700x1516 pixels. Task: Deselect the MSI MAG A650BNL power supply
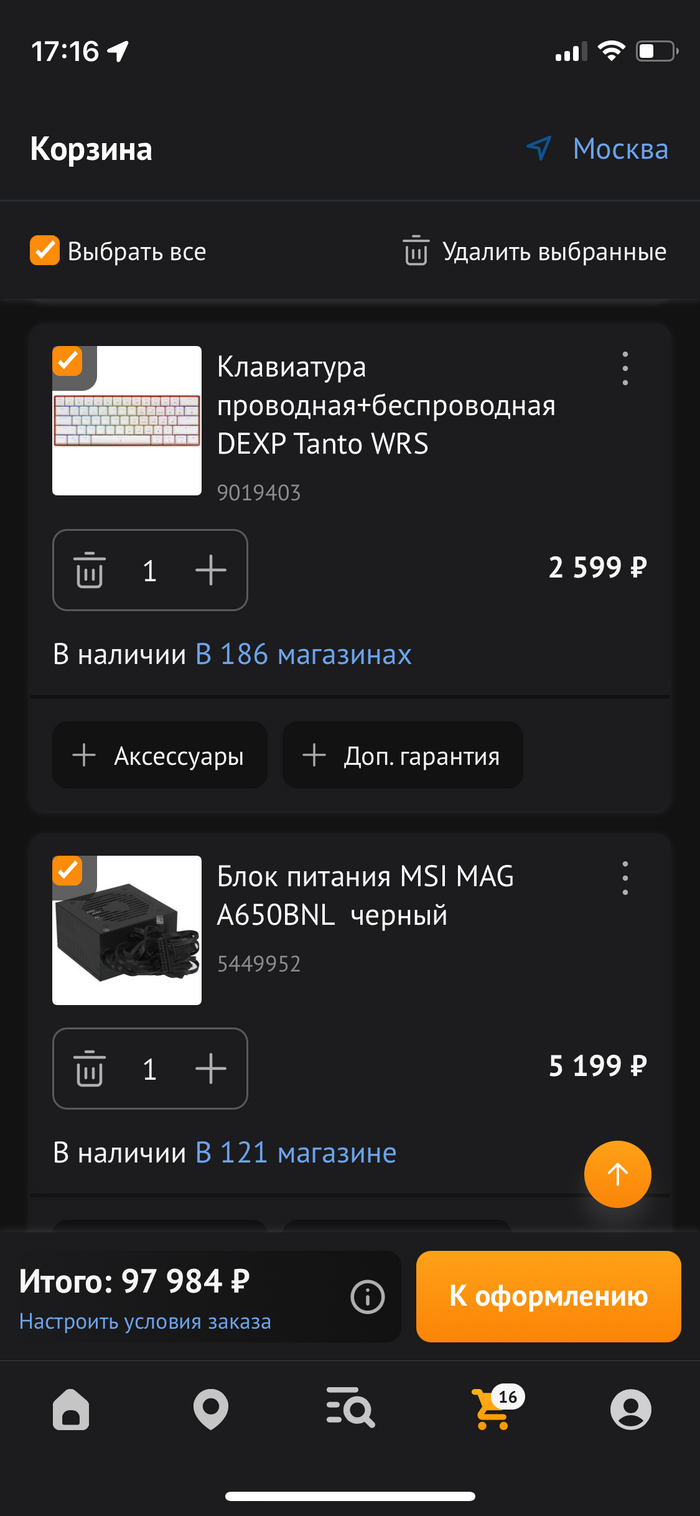pyautogui.click(x=68, y=870)
